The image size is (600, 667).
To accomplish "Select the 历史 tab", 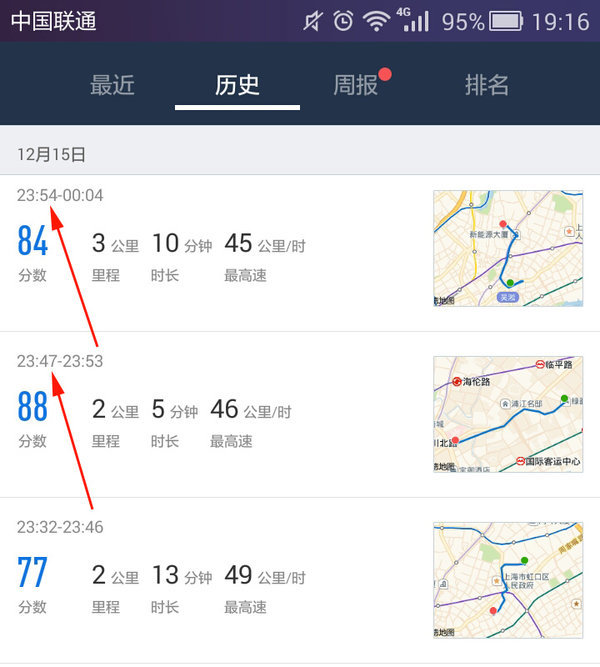I will point(237,85).
